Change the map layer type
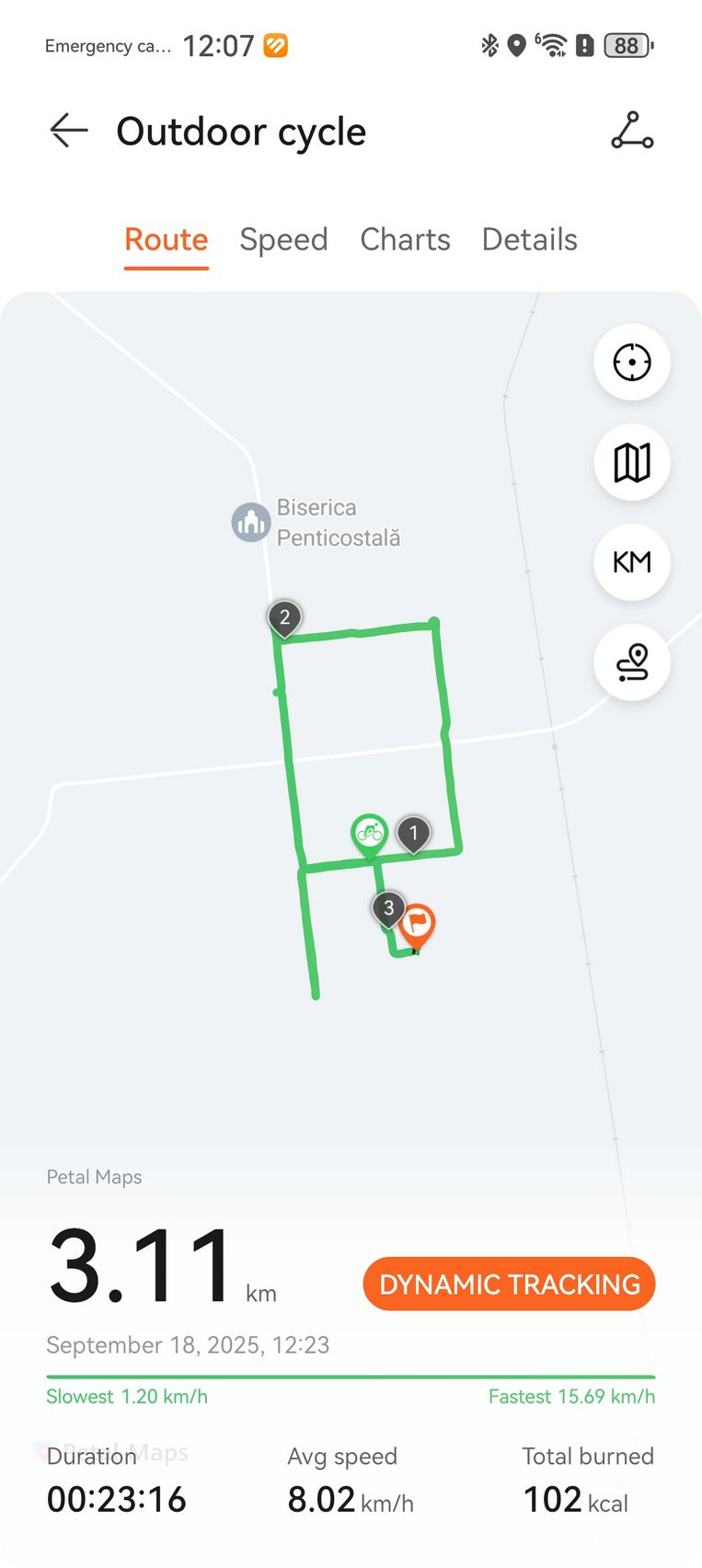Image resolution: width=702 pixels, height=1568 pixels. click(632, 462)
